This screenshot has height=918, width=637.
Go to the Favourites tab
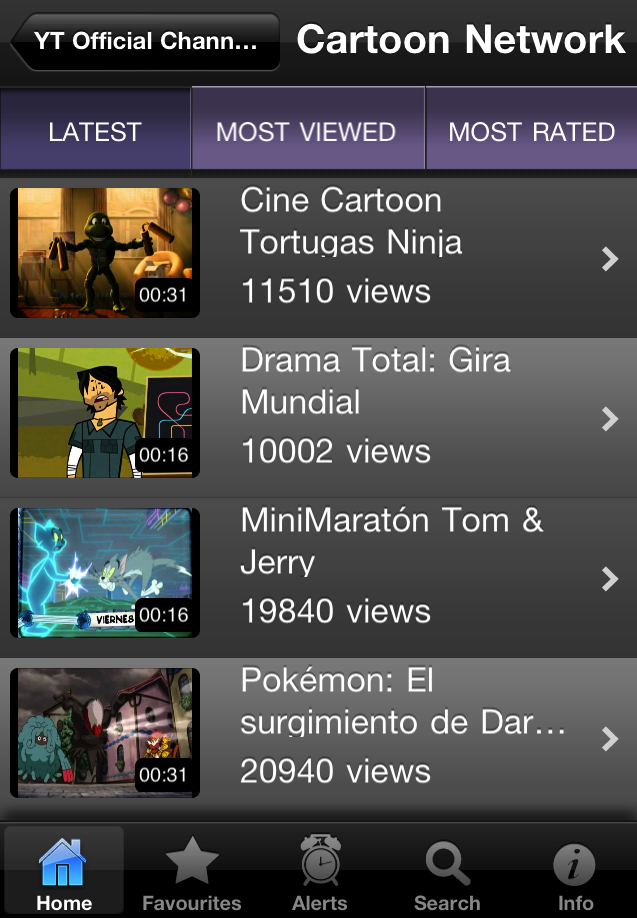tap(191, 872)
